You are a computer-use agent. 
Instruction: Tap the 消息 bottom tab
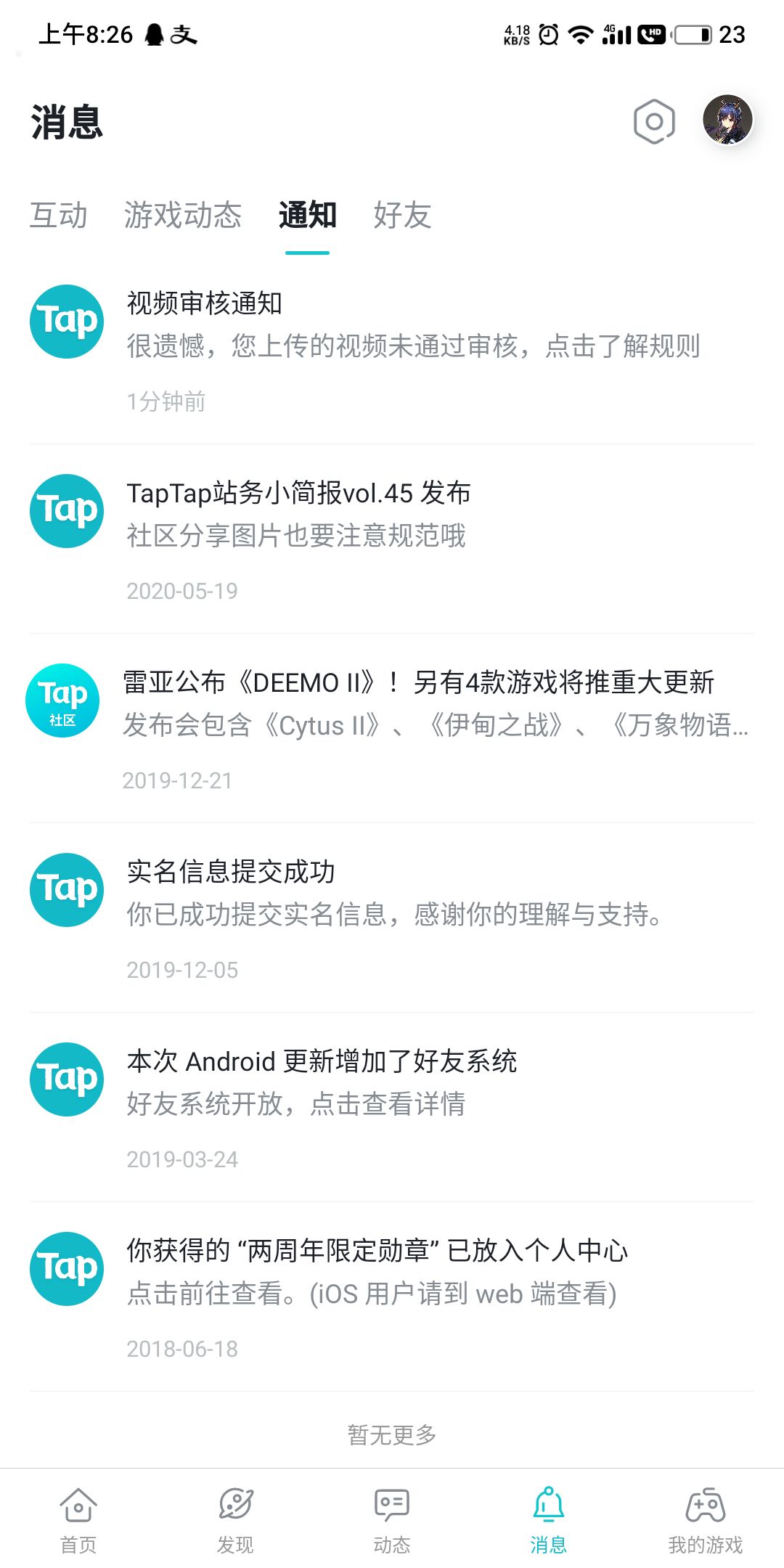[x=548, y=1519]
